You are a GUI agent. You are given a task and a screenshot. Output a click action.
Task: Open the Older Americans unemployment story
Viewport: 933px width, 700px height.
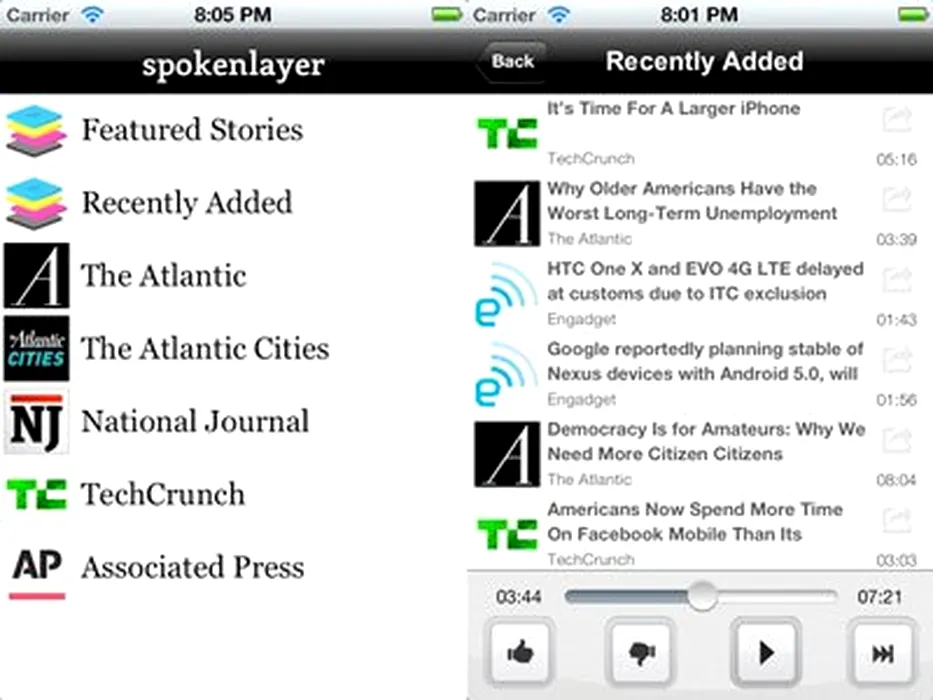coord(692,201)
